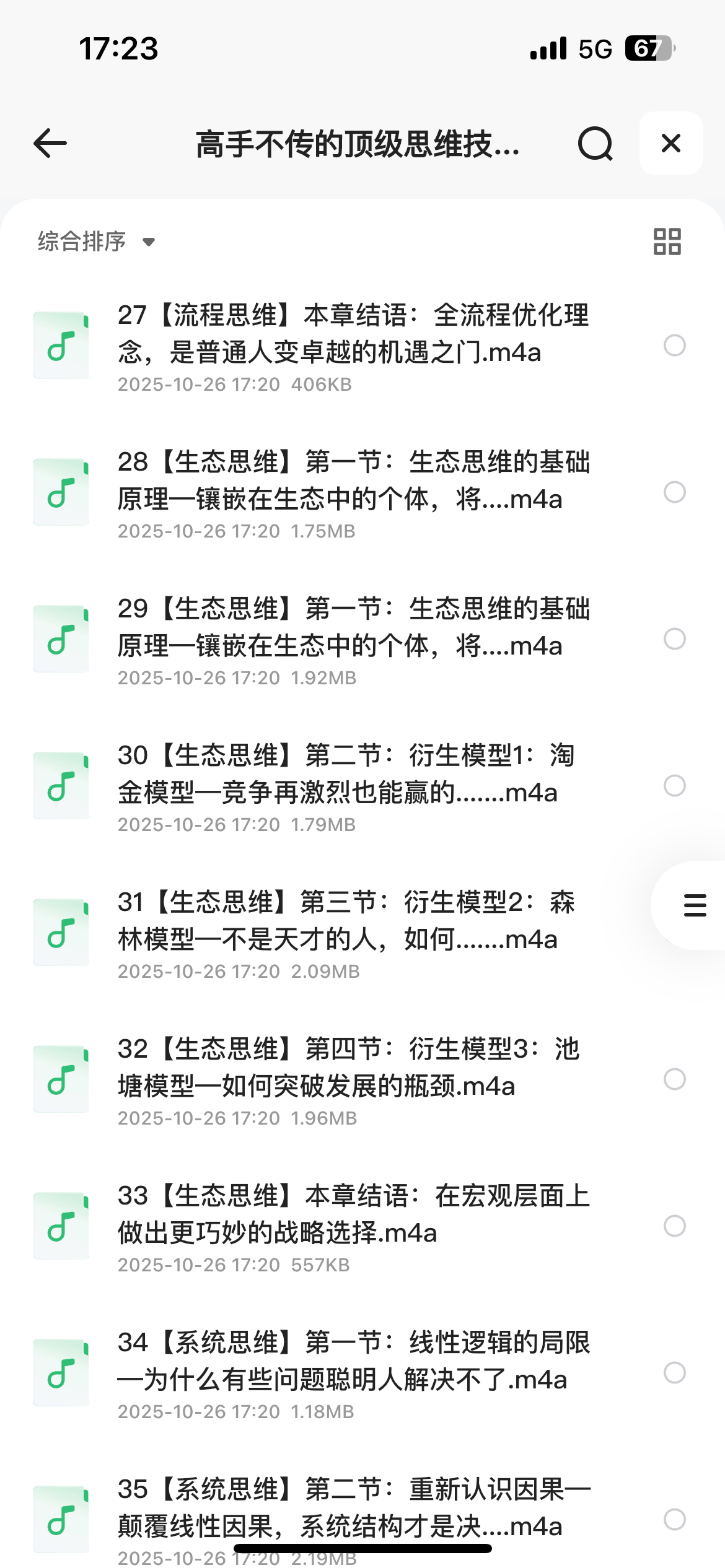Select the checkbox for file 34 线性逻辑的局限
725x1568 pixels.
[674, 1373]
